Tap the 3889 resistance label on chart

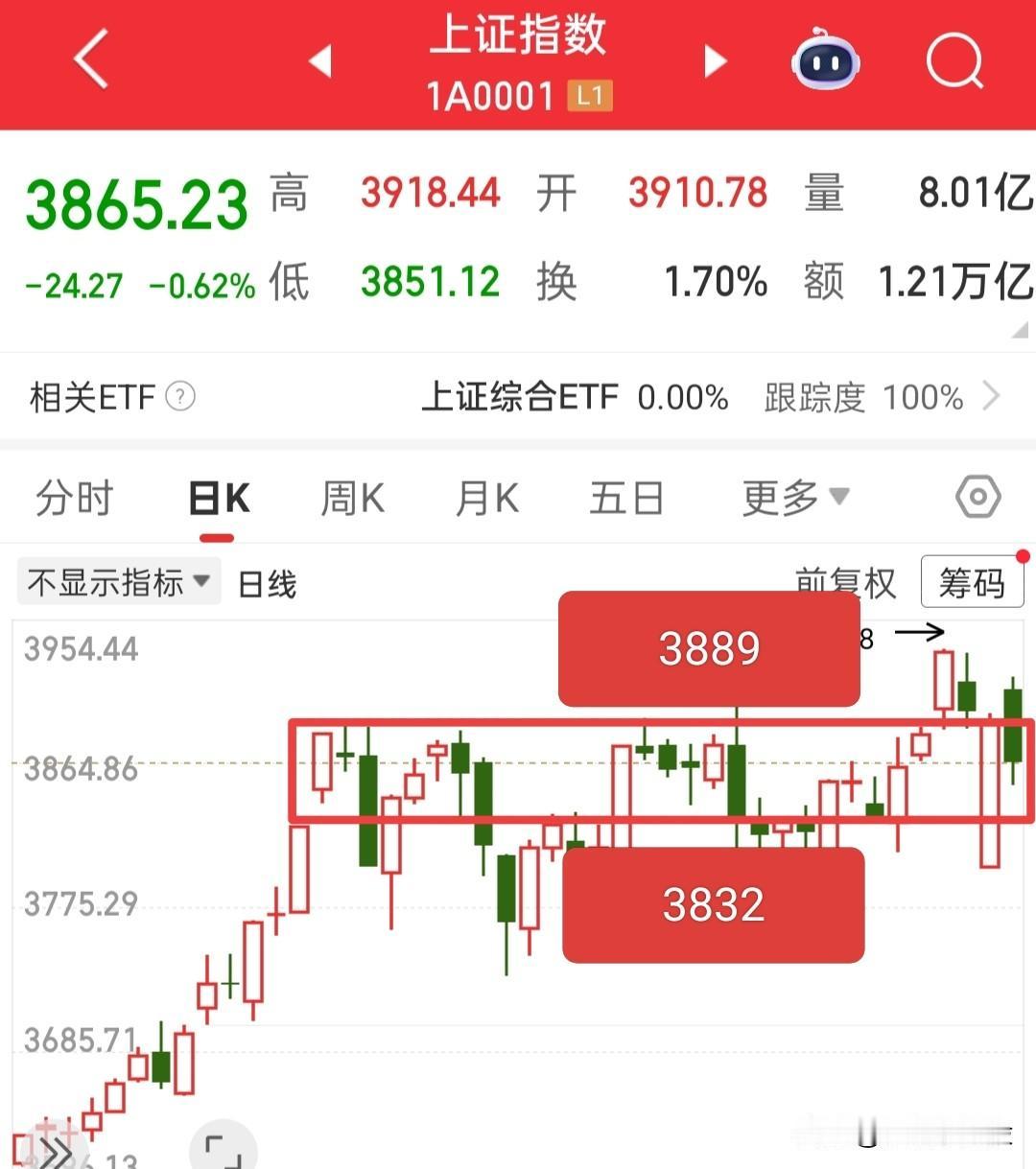pyautogui.click(x=709, y=648)
